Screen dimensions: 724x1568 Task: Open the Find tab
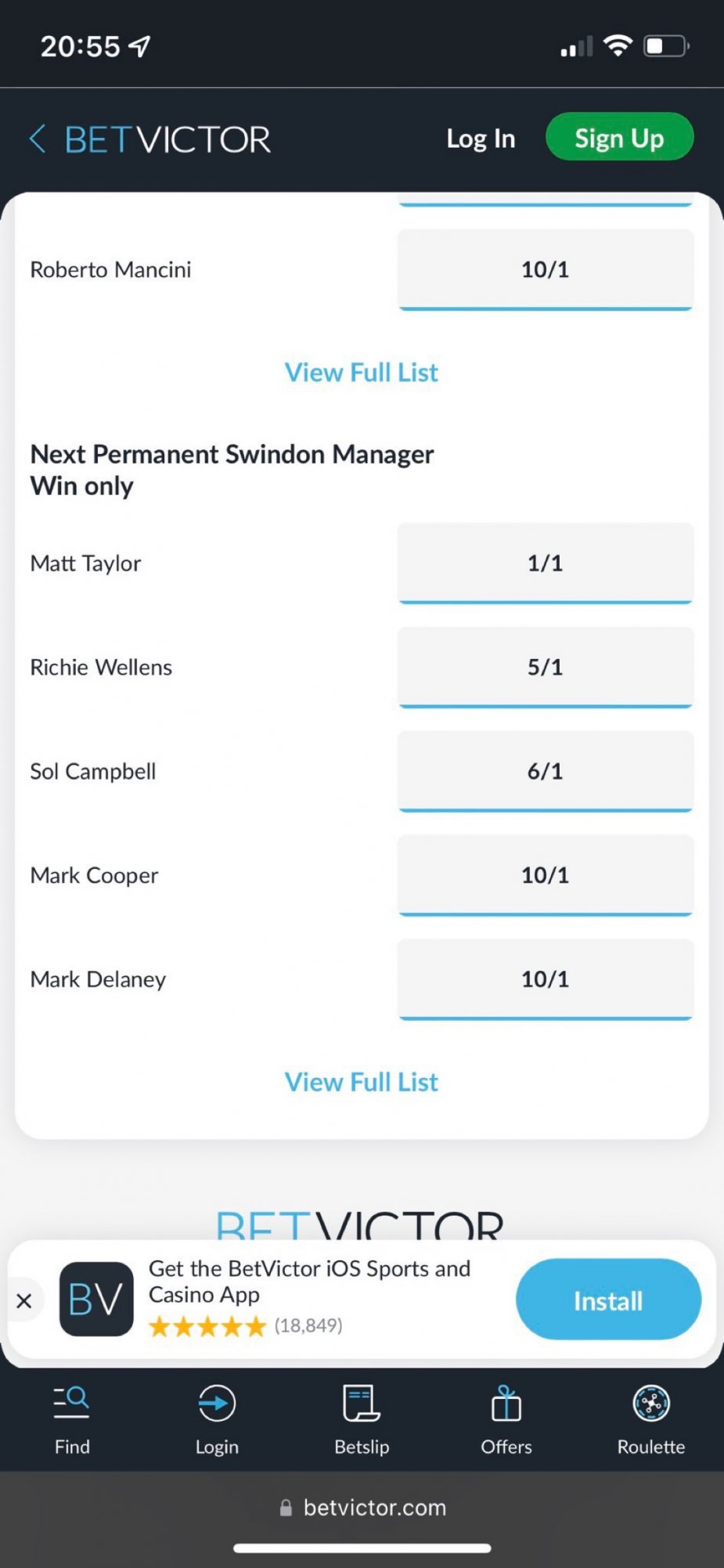tap(72, 1420)
